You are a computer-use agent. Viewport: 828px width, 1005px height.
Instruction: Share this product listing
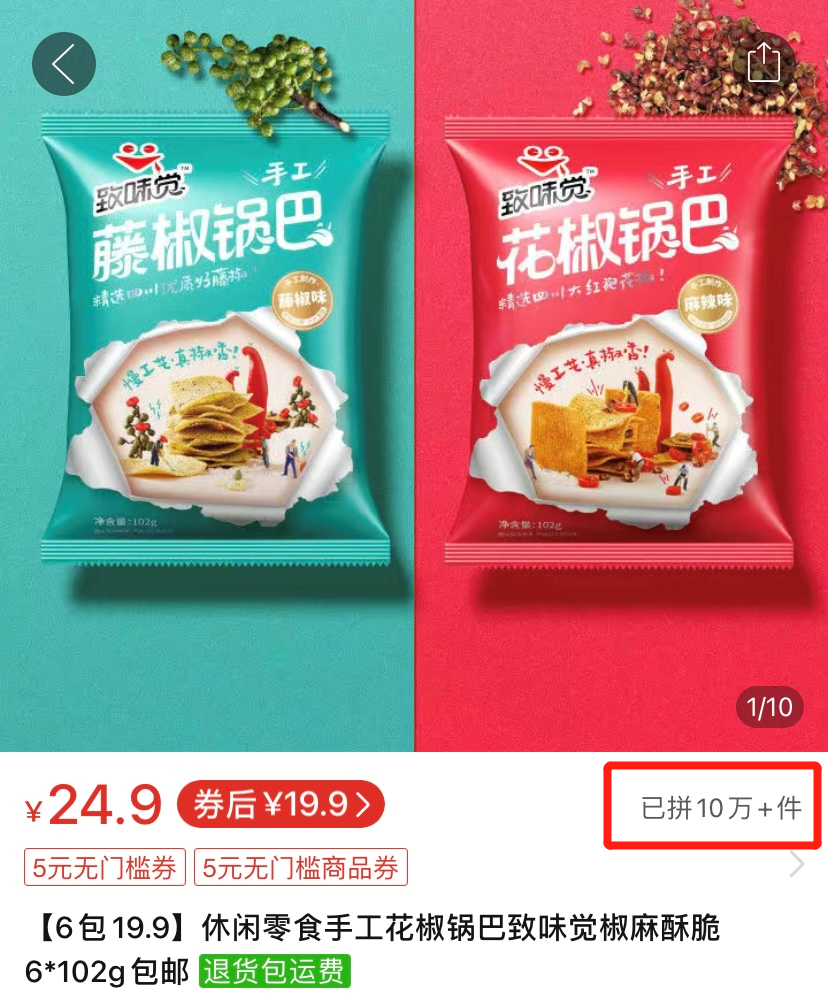pyautogui.click(x=764, y=64)
